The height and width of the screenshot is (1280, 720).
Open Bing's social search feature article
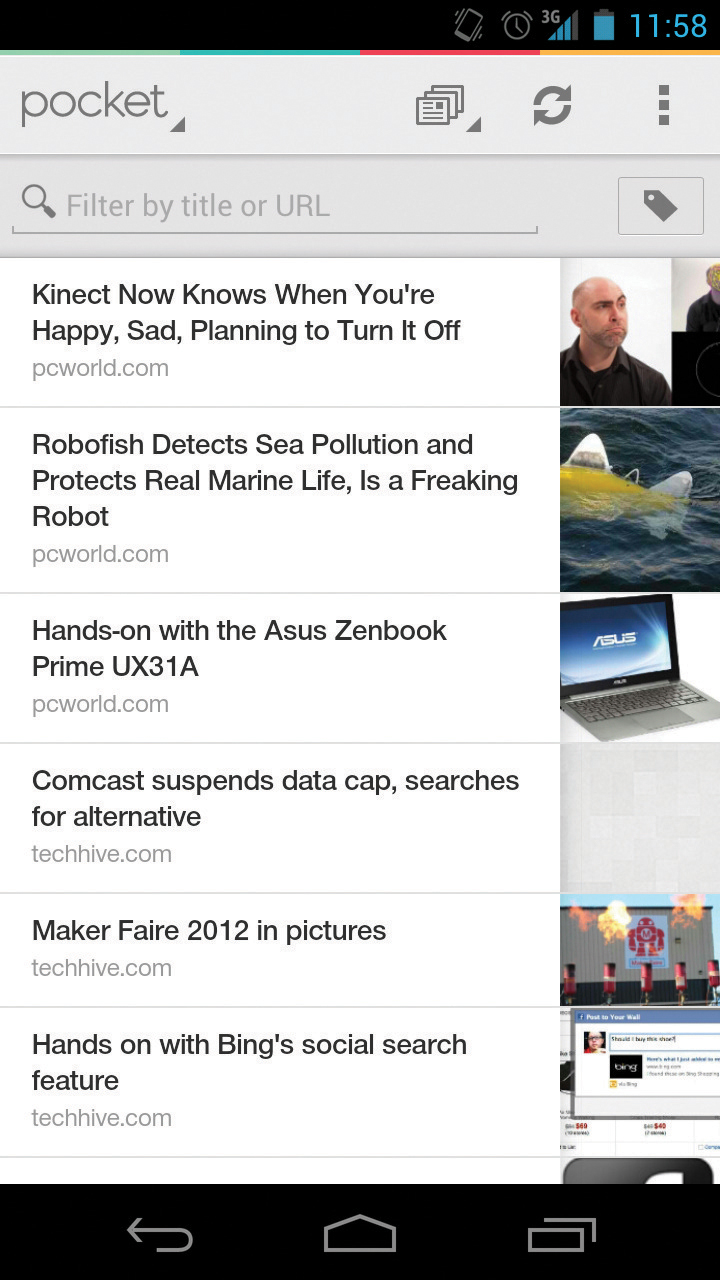point(280,1081)
